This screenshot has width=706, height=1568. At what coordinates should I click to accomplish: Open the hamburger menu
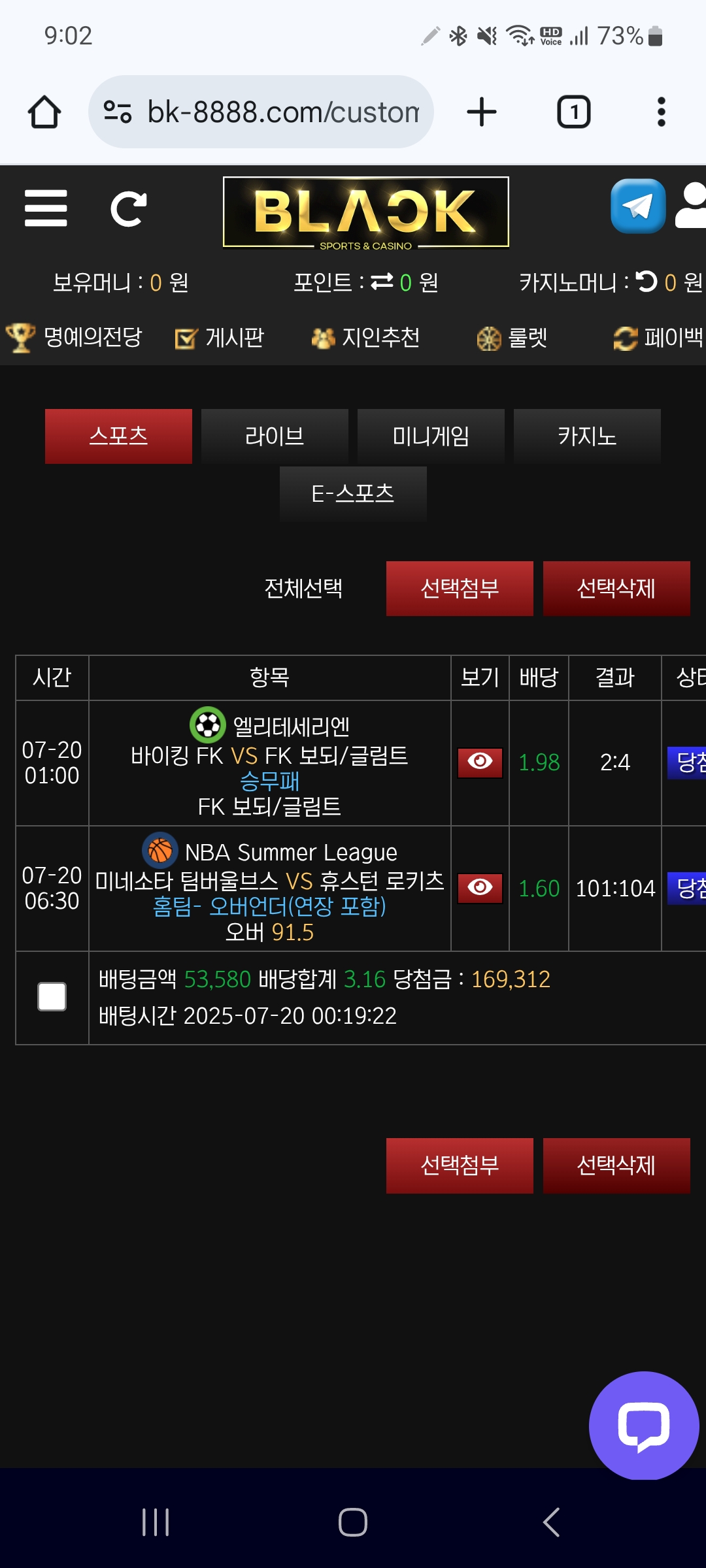(x=46, y=208)
